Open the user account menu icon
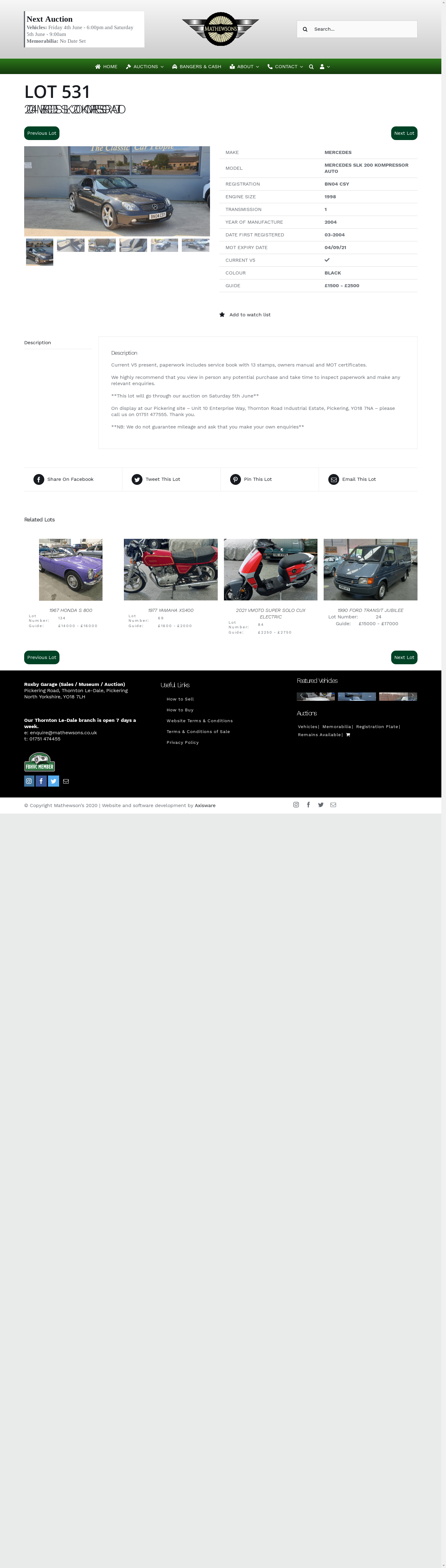The height and width of the screenshot is (1568, 446). 324,67
